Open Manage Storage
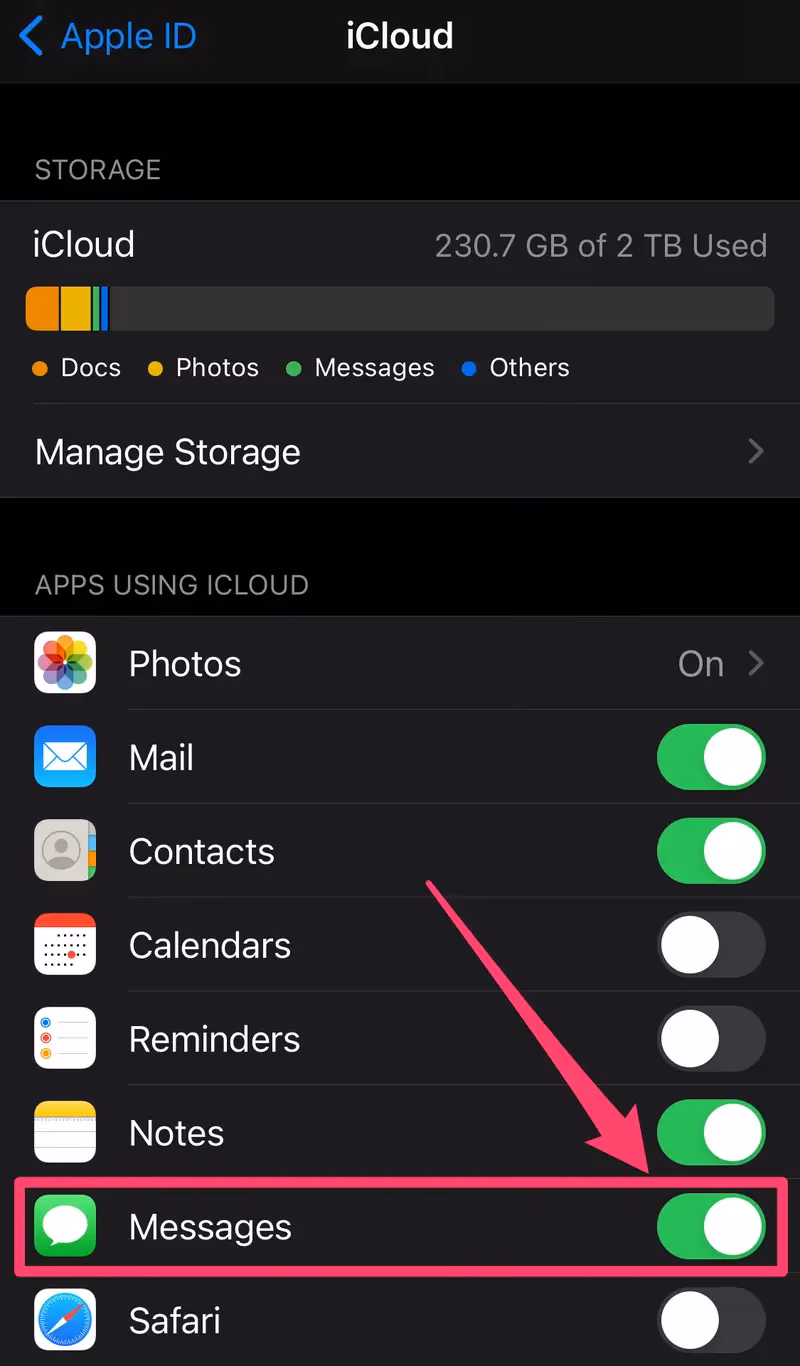This screenshot has height=1366, width=800. click(400, 452)
